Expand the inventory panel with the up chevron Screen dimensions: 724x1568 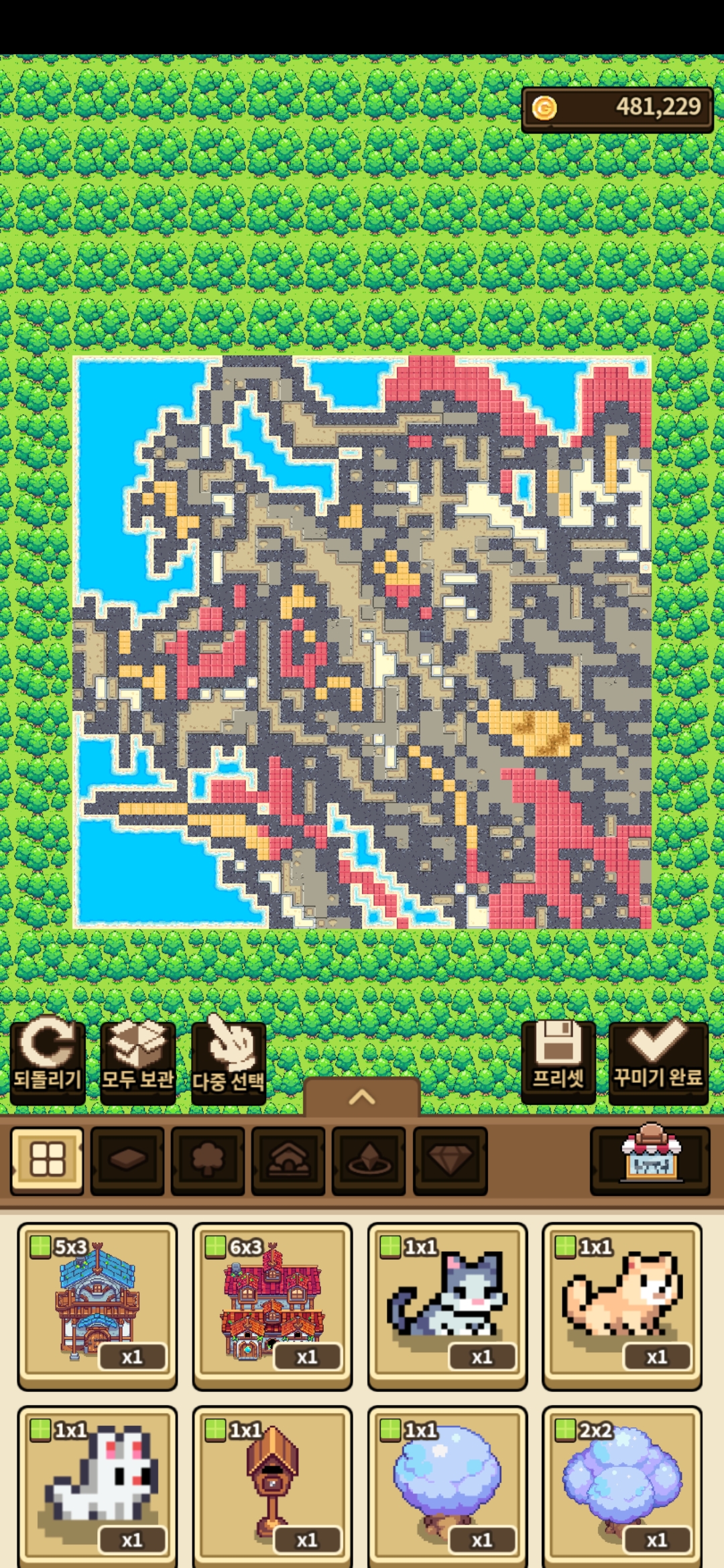[x=362, y=1096]
